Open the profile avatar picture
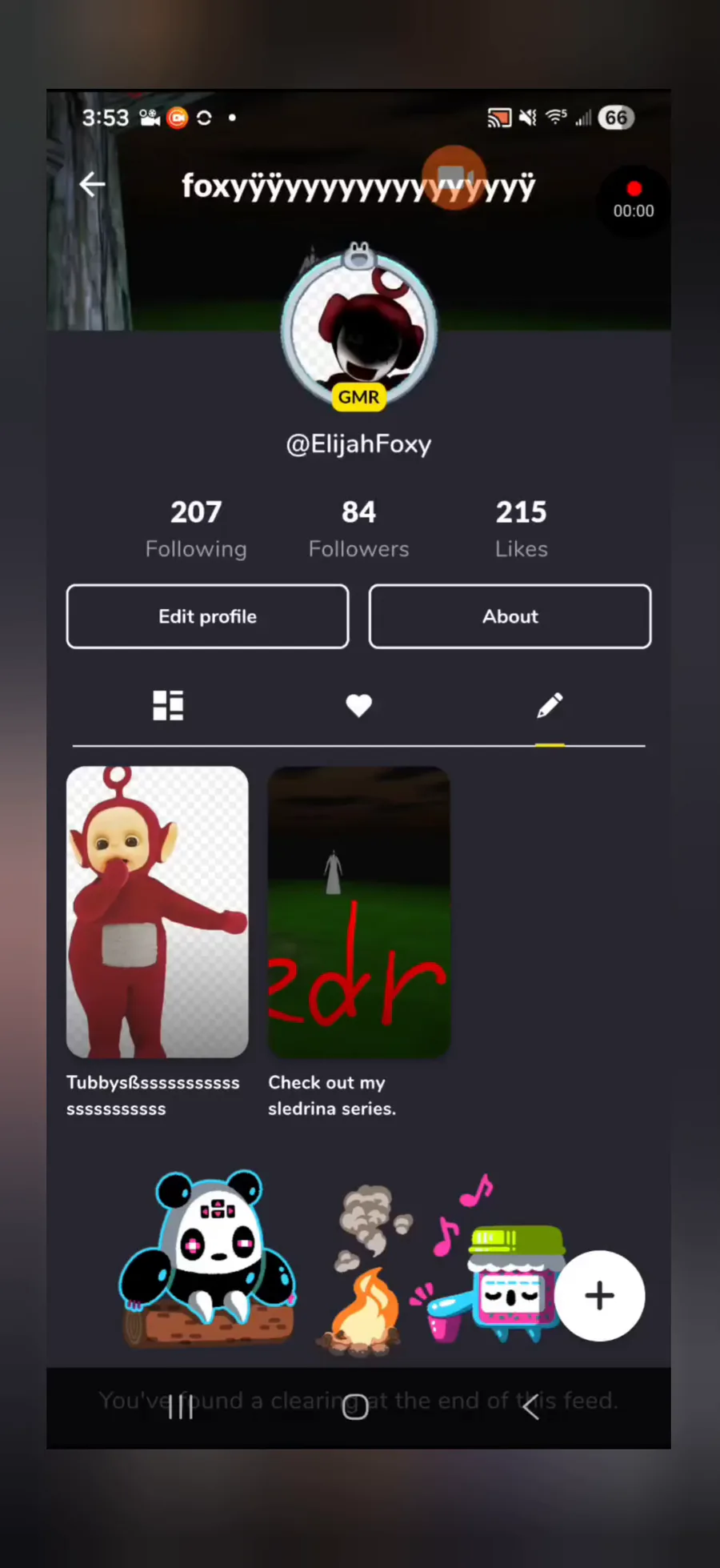 pyautogui.click(x=358, y=328)
